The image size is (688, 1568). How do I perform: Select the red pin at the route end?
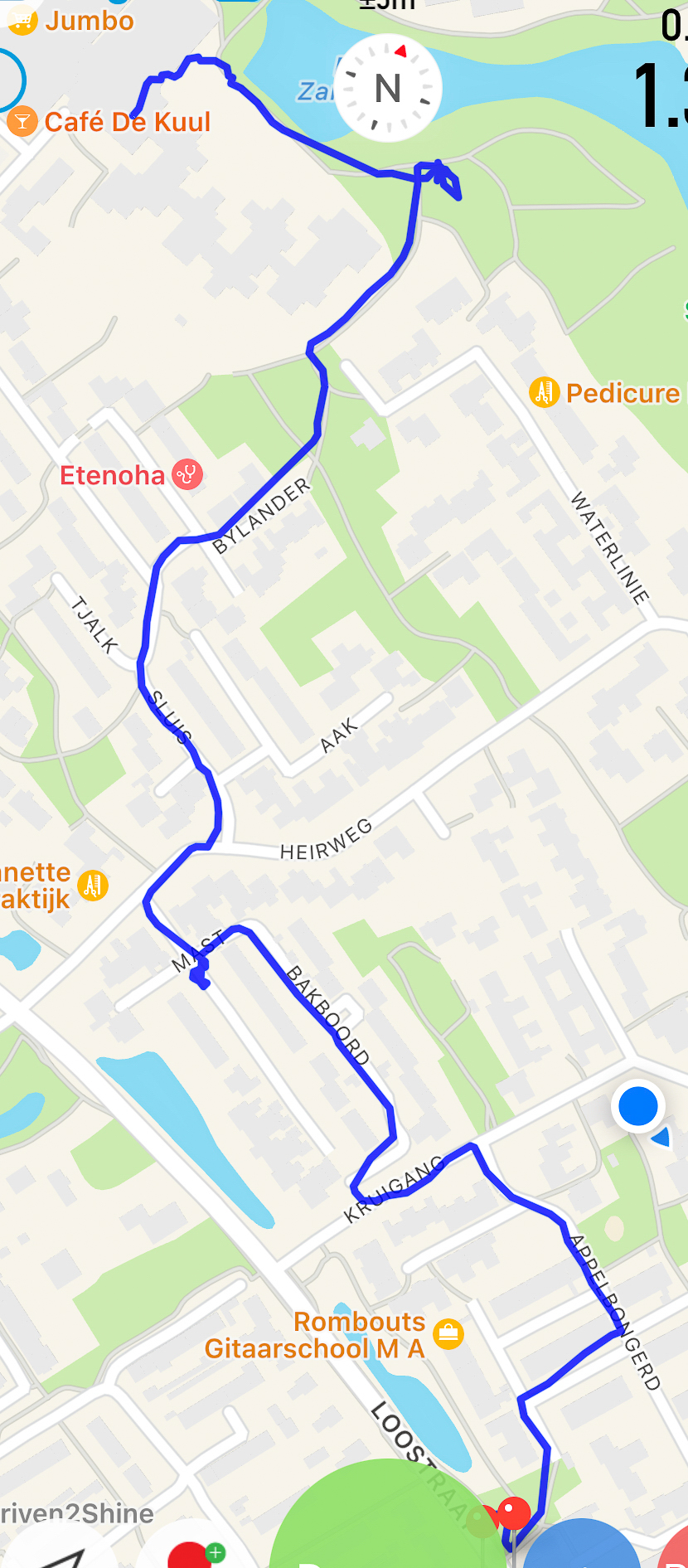pos(513,1513)
